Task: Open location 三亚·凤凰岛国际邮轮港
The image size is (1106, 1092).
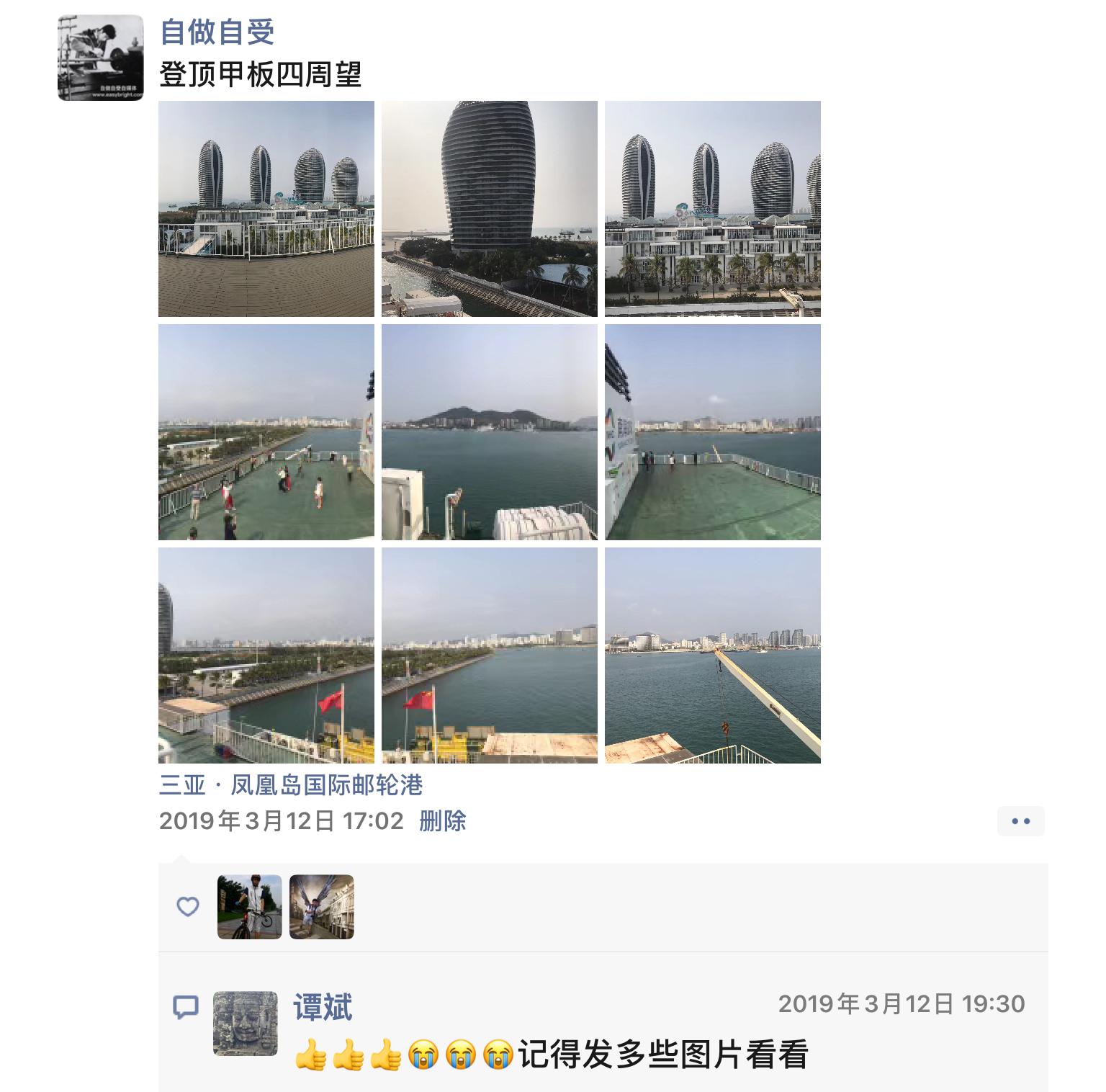Action: 290,785
